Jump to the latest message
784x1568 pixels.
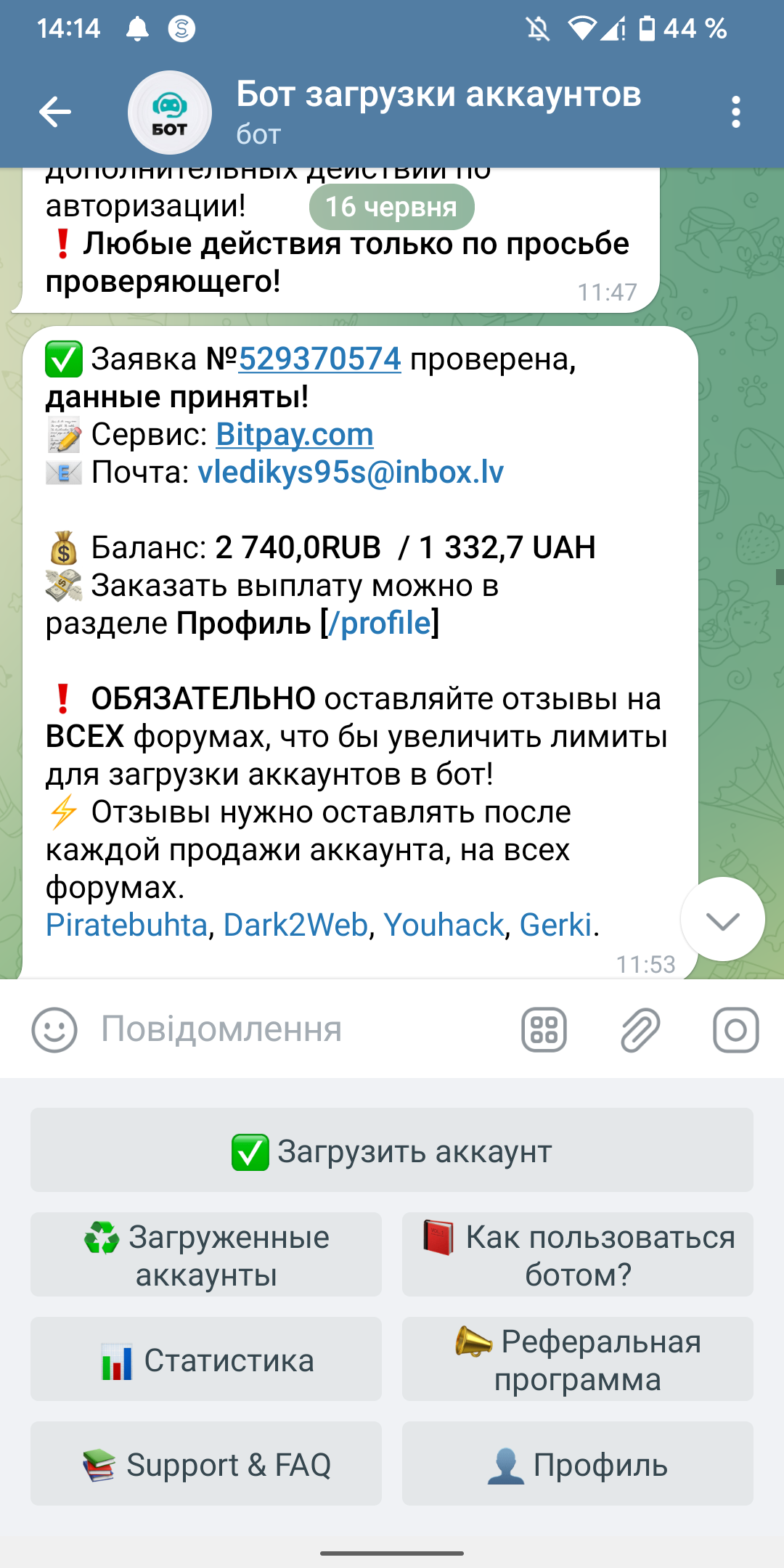pos(722,920)
